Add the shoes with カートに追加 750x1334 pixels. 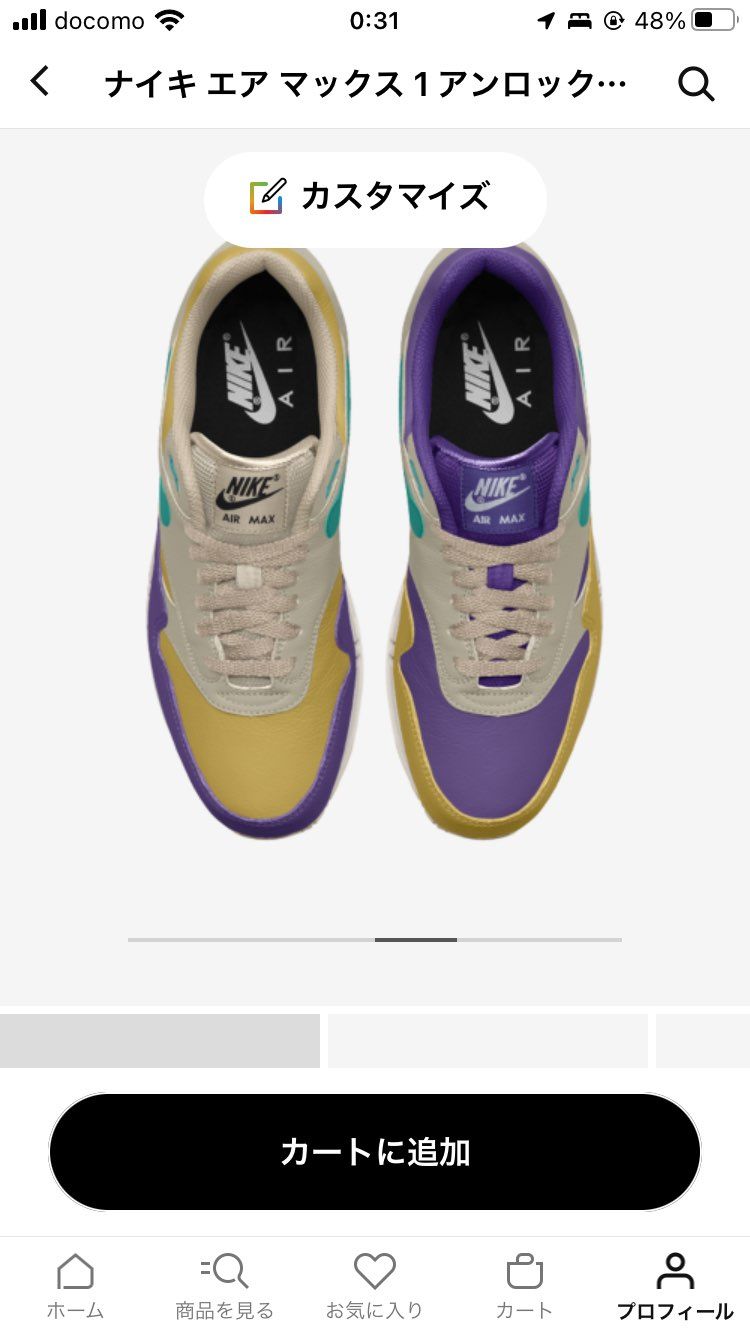click(x=375, y=1152)
